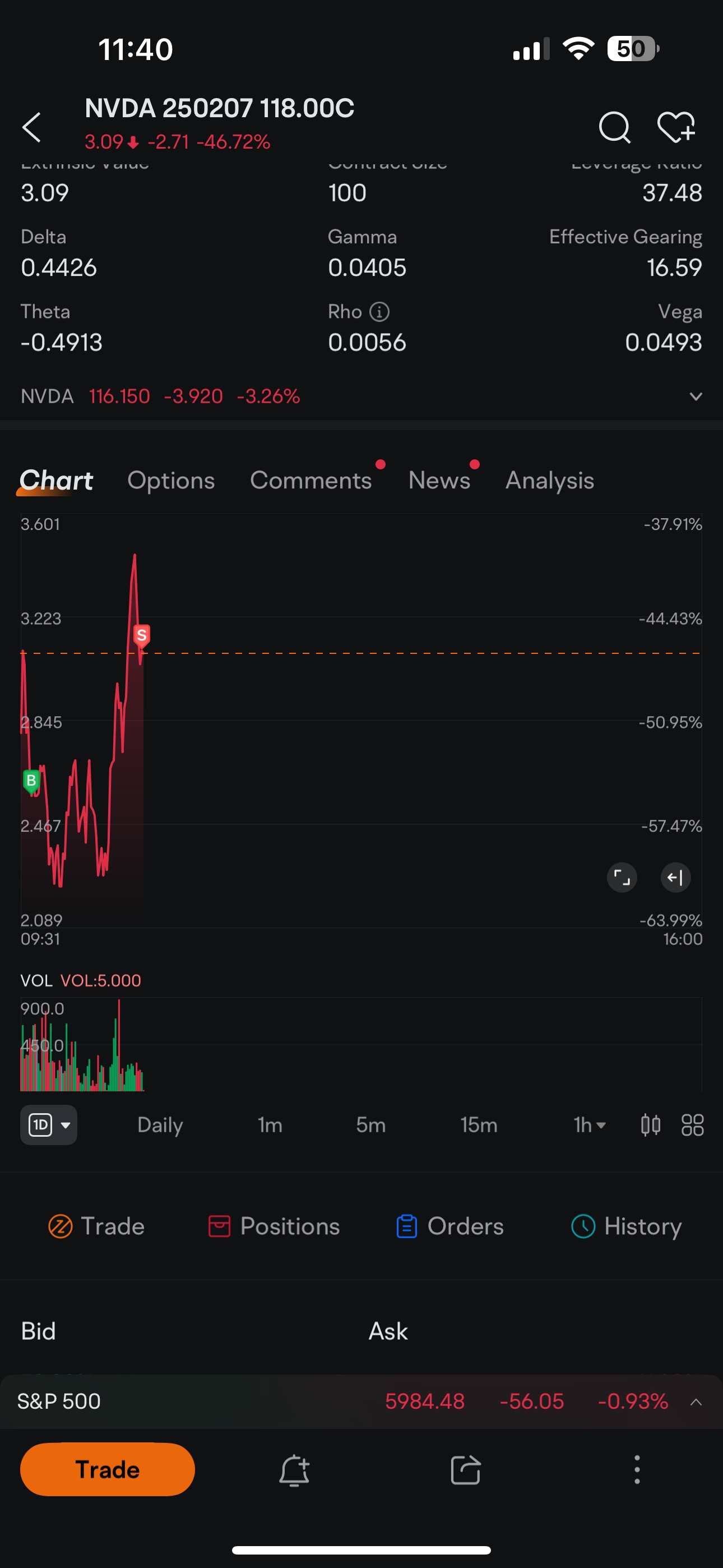
Task: Switch to the Analysis tab
Action: point(550,480)
